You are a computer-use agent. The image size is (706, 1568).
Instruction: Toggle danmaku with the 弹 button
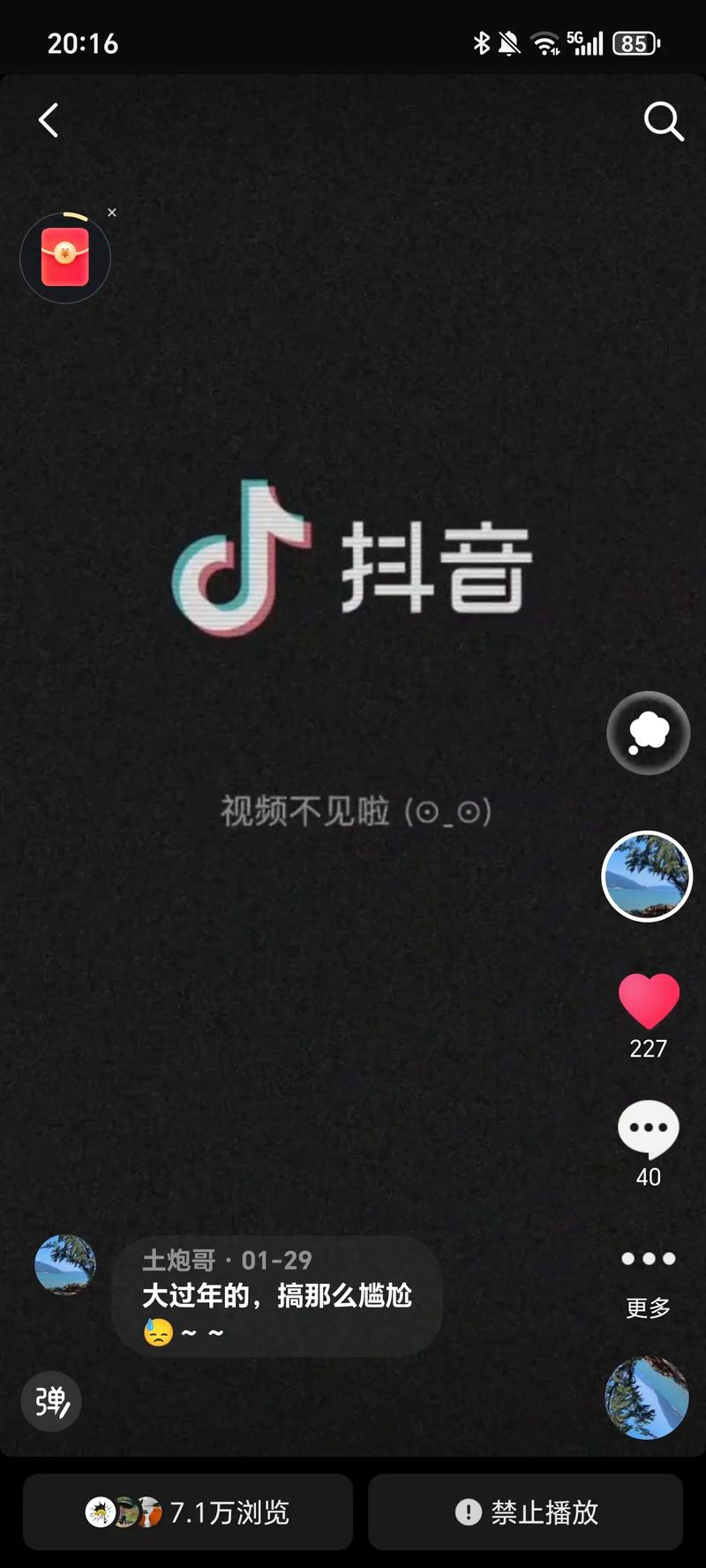(x=50, y=1402)
